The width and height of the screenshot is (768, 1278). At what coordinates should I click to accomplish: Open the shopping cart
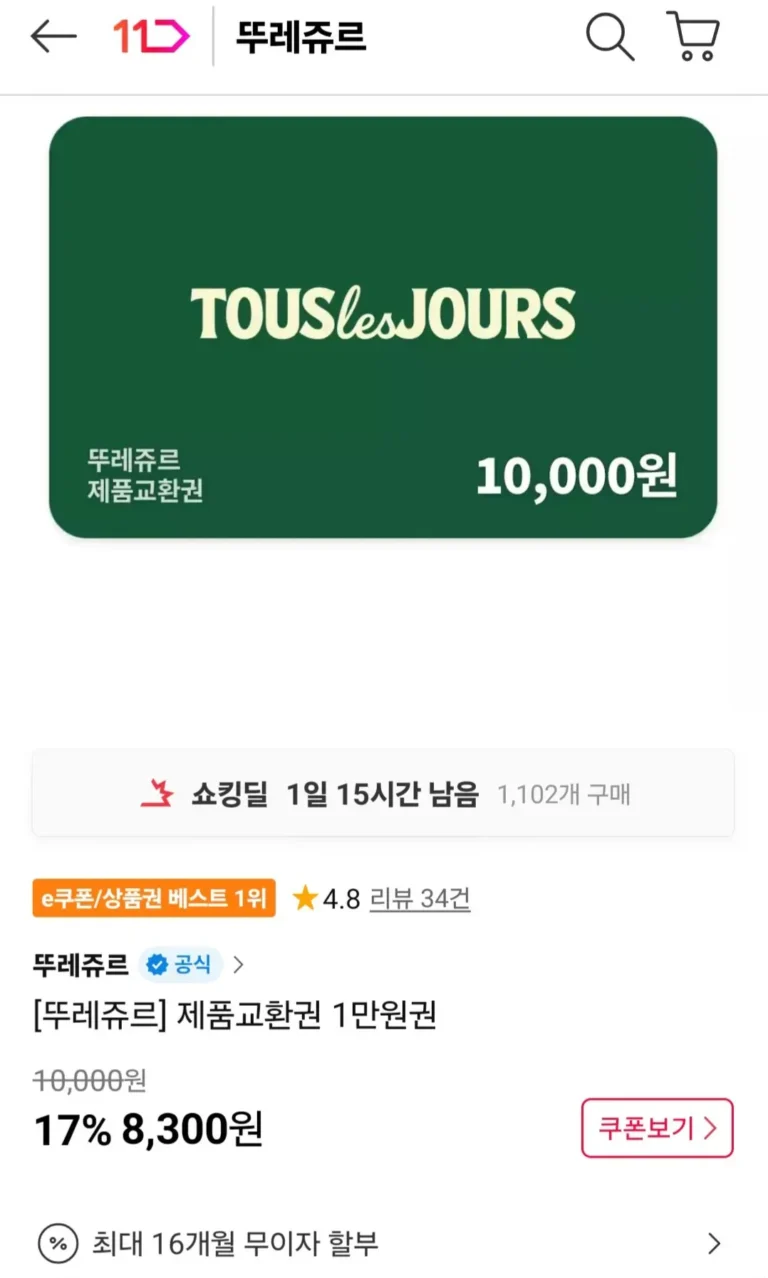pos(693,37)
